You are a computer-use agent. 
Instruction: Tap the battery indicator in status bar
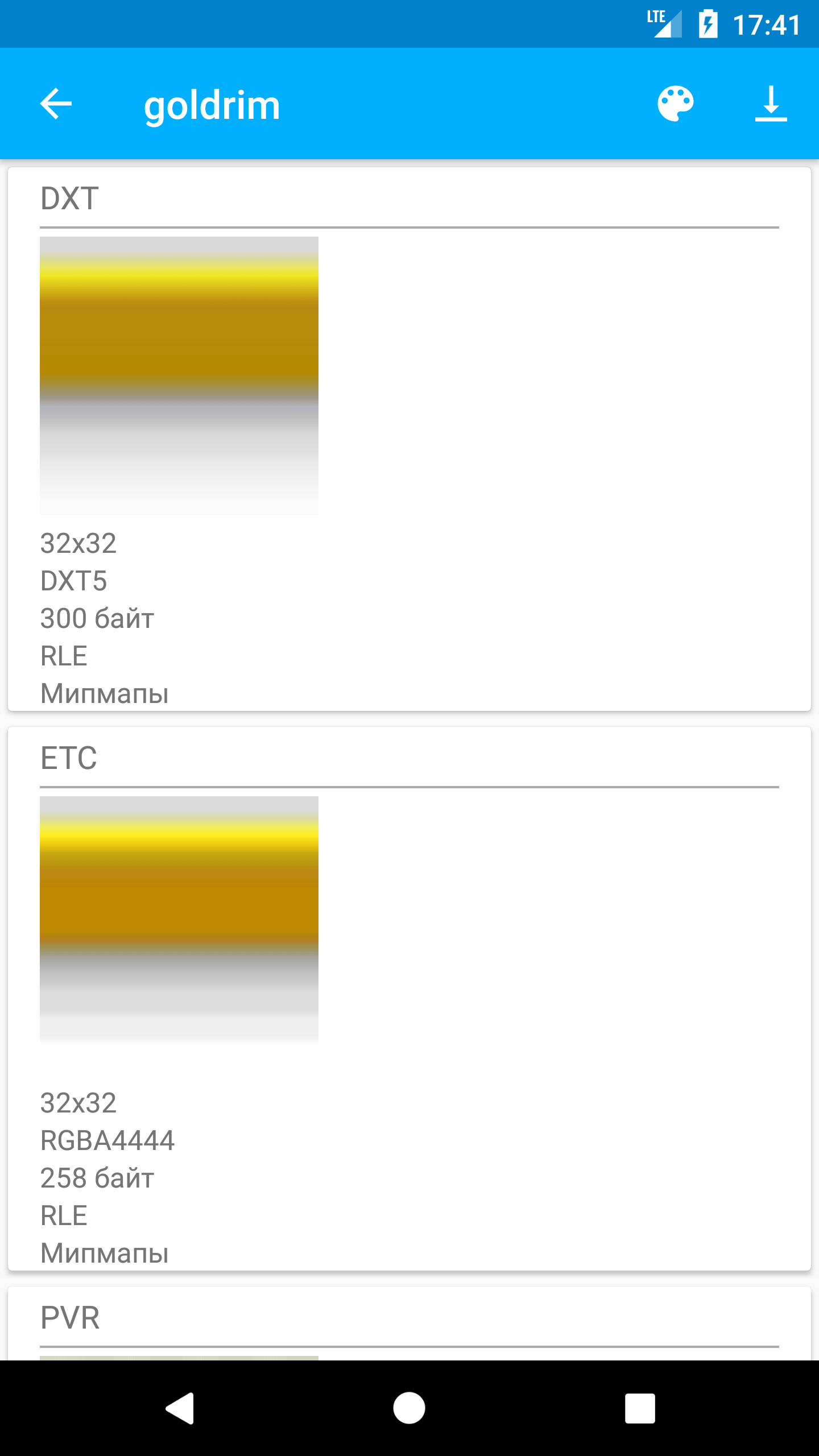point(708,22)
